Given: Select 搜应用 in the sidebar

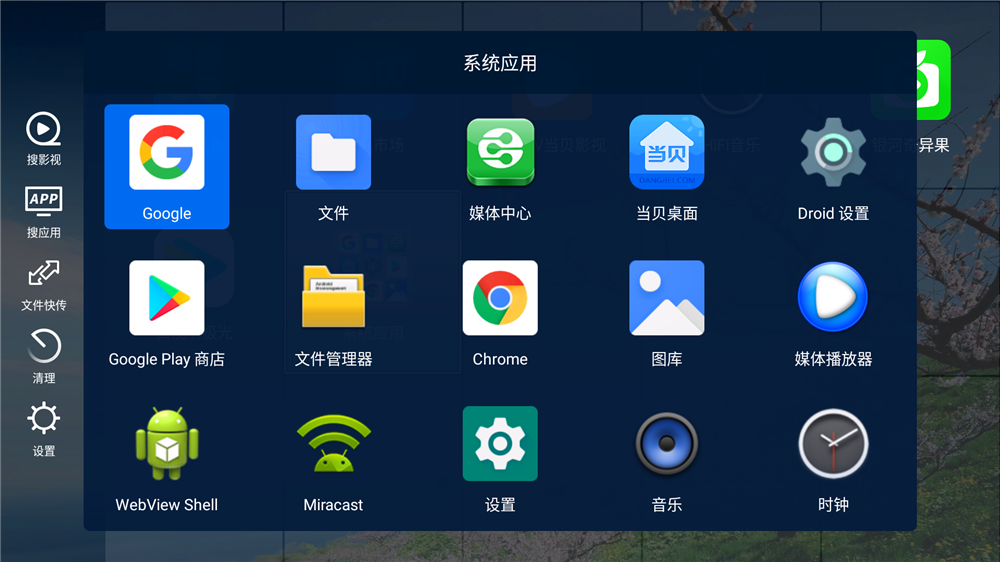Looking at the screenshot, I should tap(44, 211).
